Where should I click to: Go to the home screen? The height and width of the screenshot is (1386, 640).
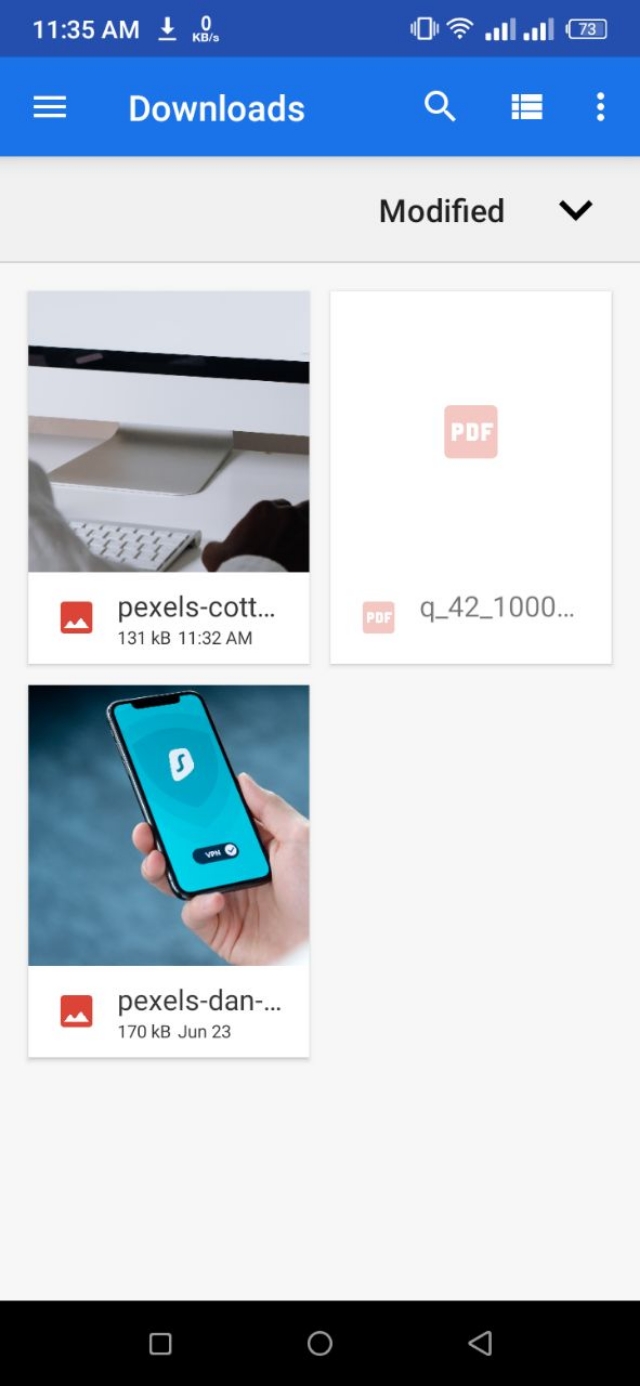coord(320,1343)
